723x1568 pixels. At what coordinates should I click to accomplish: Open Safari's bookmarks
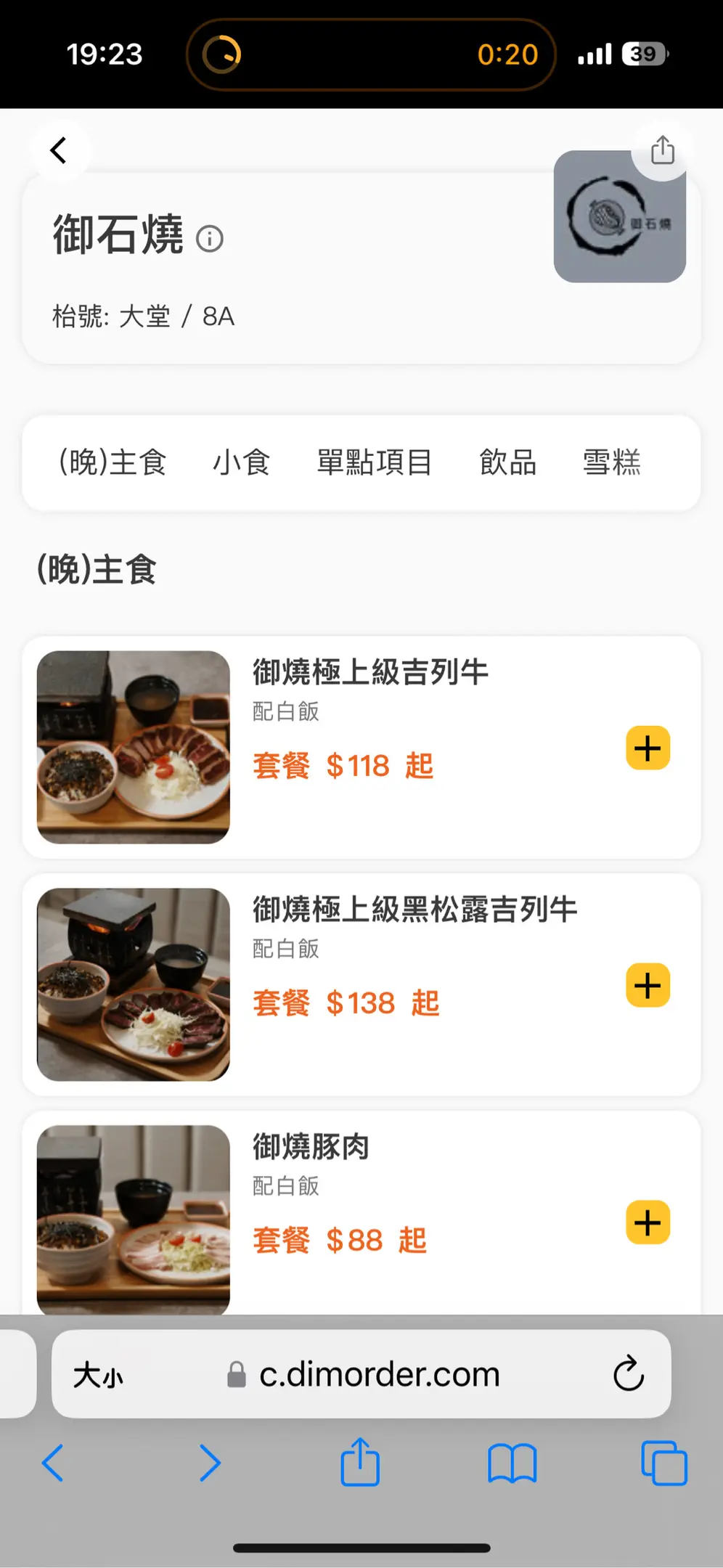(x=512, y=1463)
